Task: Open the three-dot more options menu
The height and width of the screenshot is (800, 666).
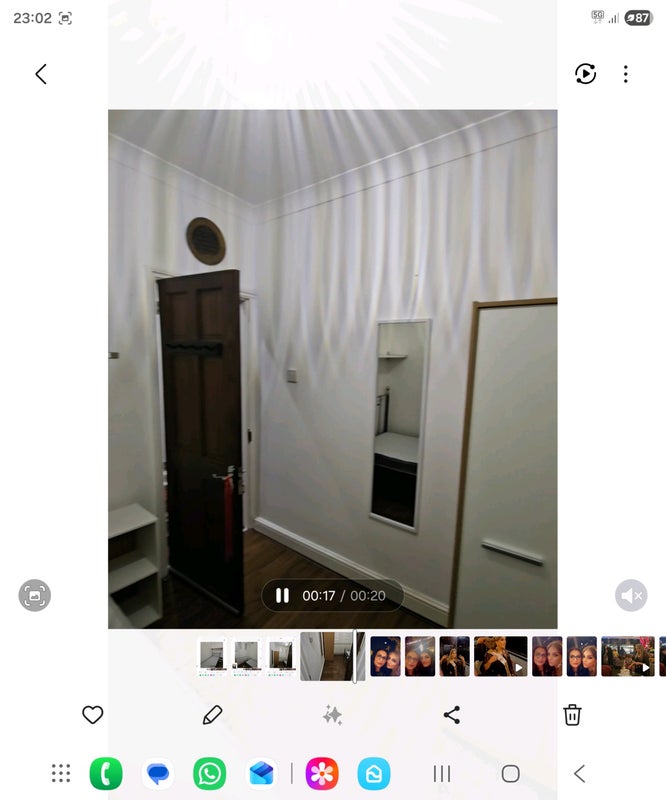Action: click(626, 74)
